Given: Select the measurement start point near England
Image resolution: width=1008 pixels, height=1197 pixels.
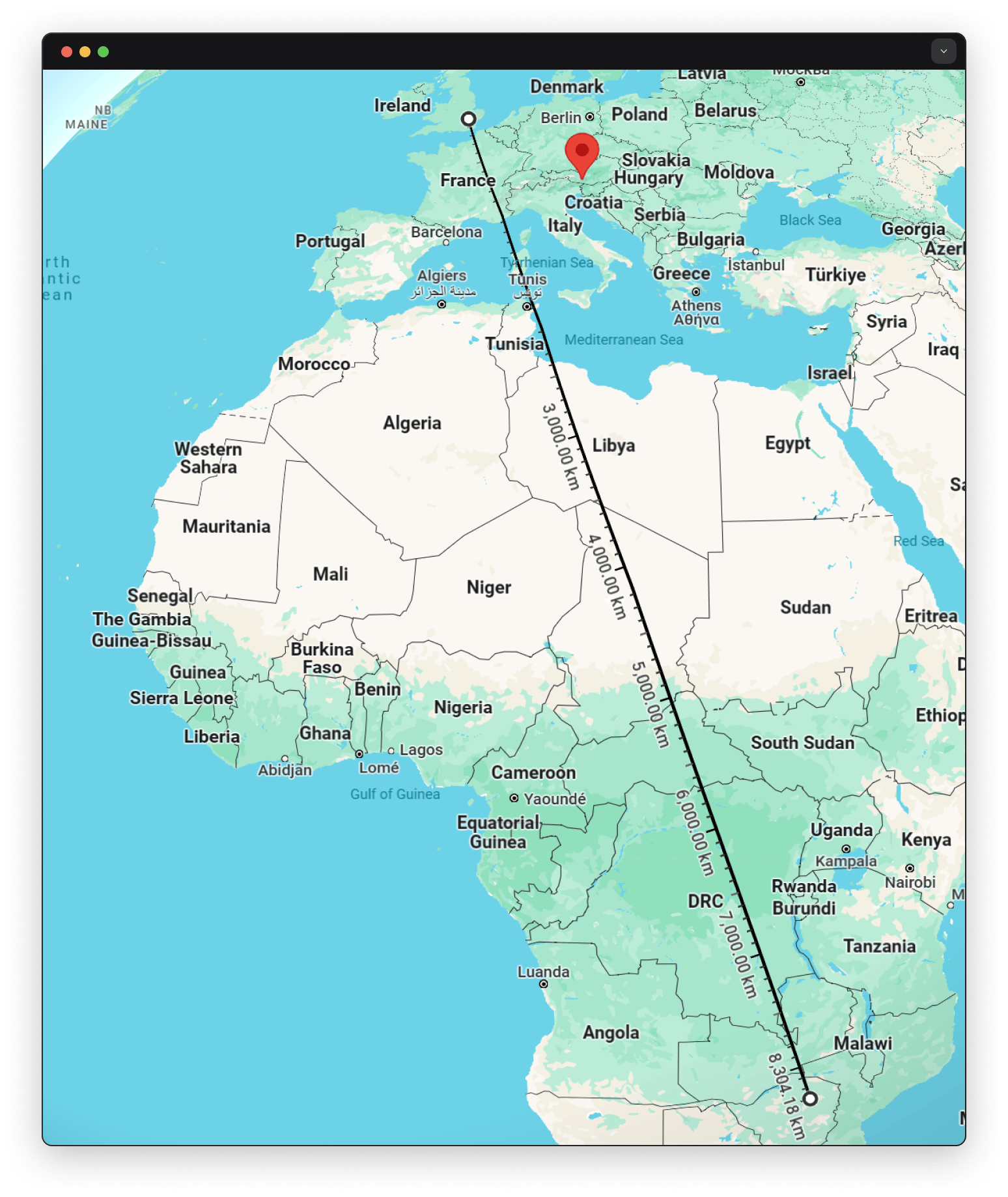Looking at the screenshot, I should pos(468,119).
